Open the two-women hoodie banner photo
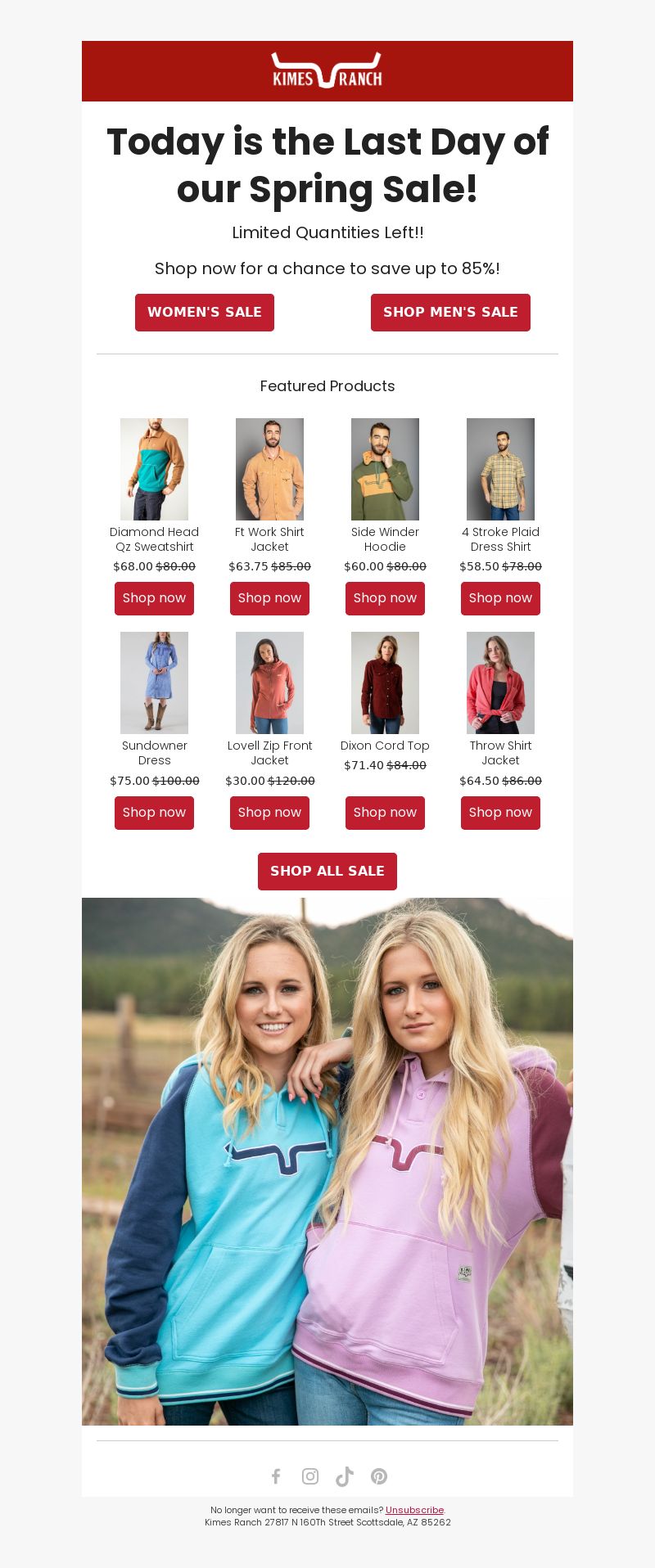This screenshot has width=655, height=1568. 327,1162
